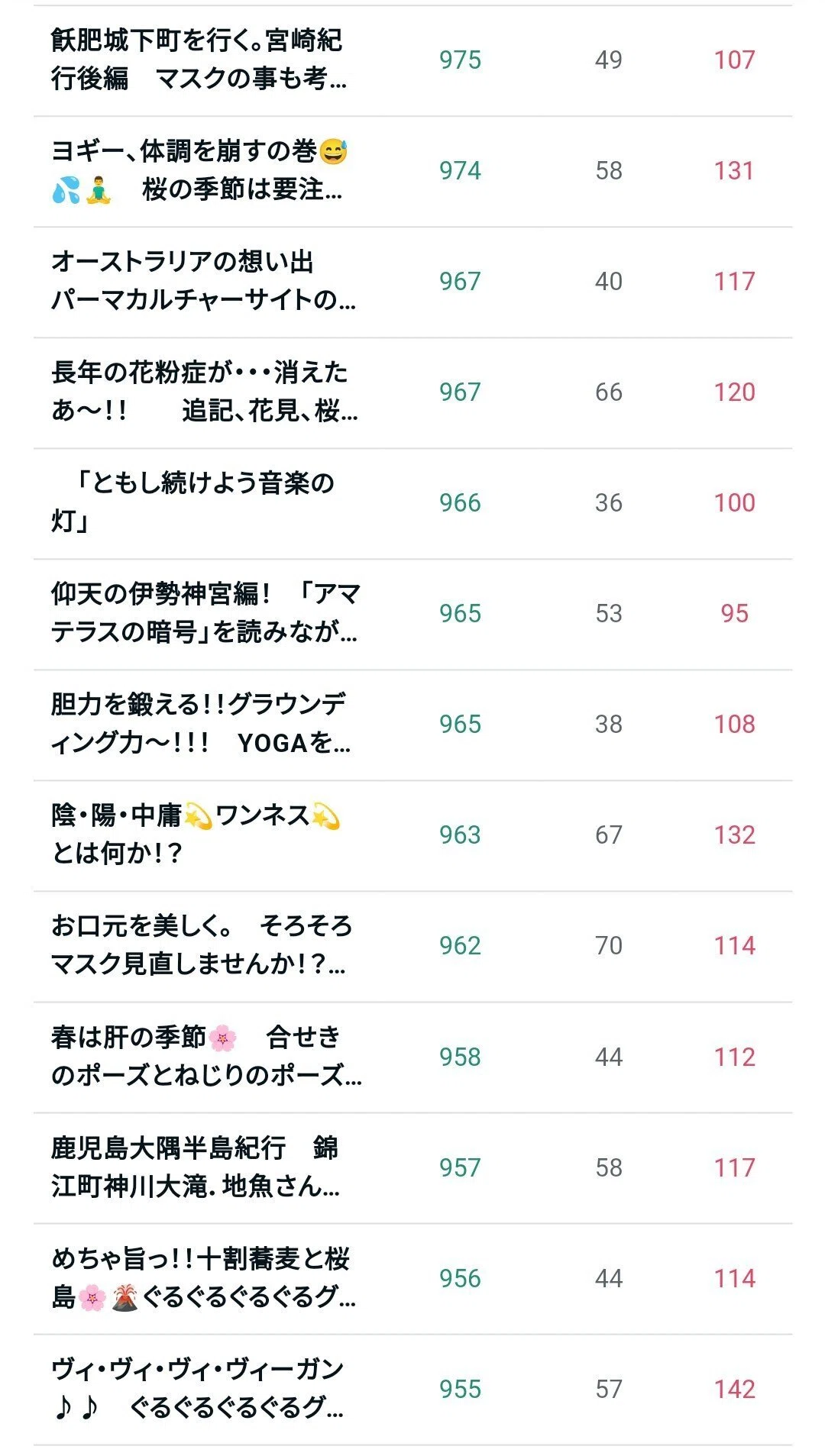The width and height of the screenshot is (825, 1456).
Task: Open the 春は肝の季節 article
Action: pos(206,1057)
